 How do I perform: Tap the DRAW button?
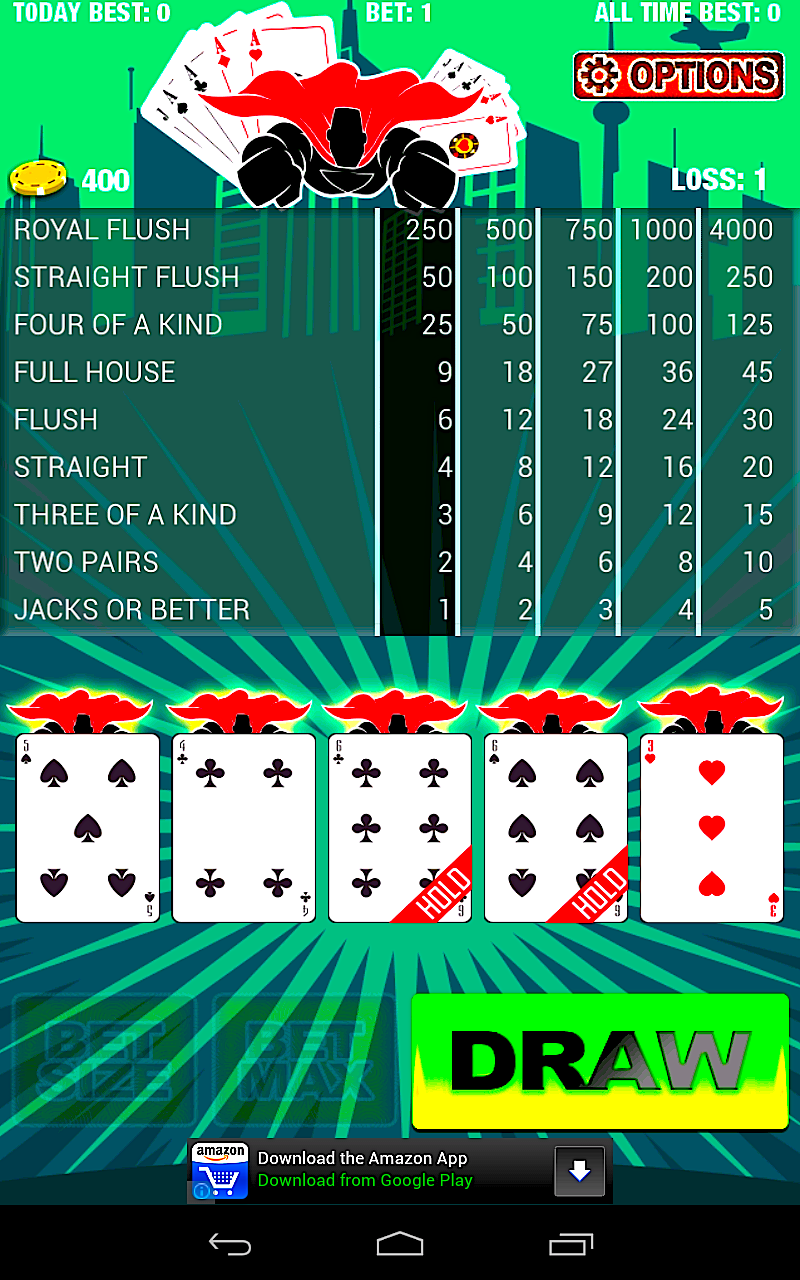[600, 1061]
